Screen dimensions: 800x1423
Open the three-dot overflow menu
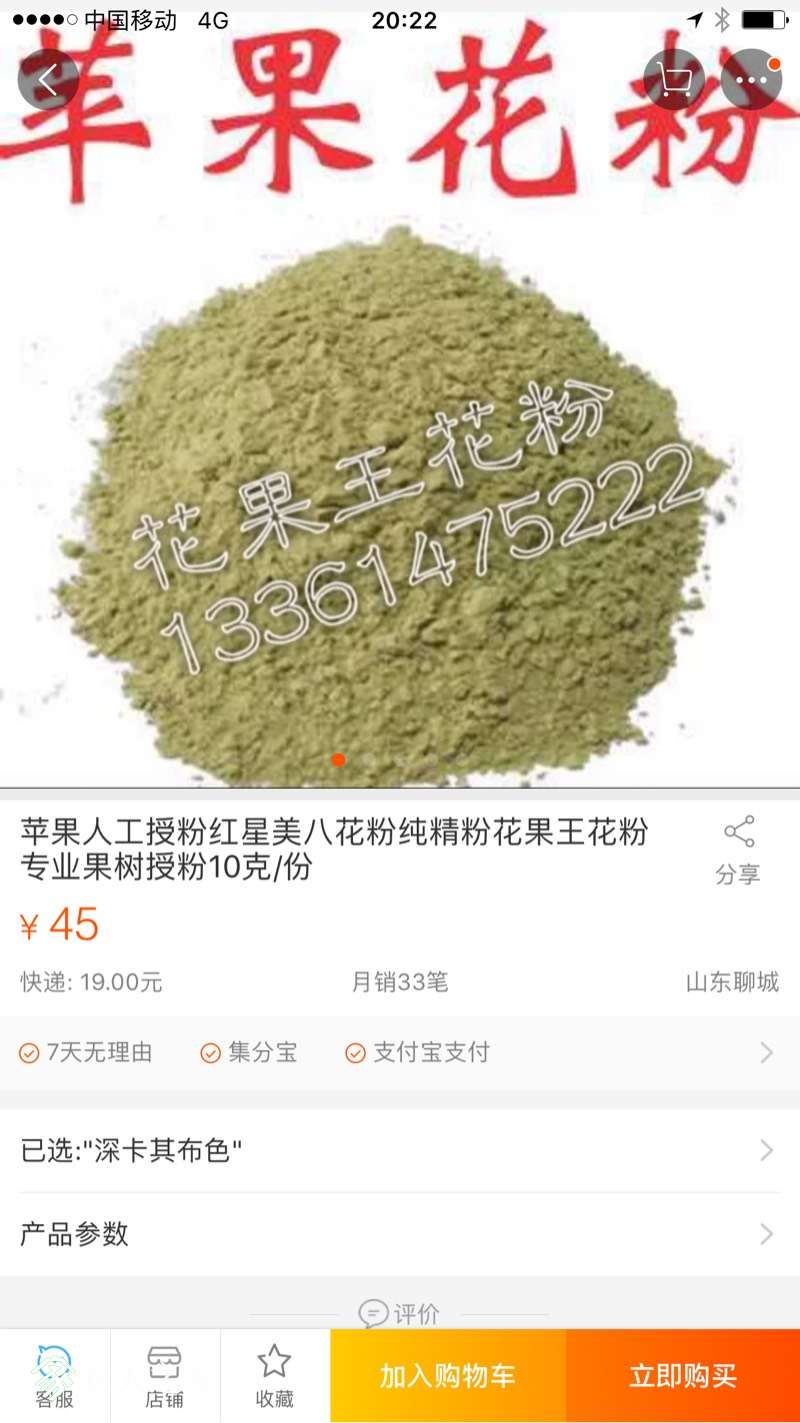(x=751, y=79)
